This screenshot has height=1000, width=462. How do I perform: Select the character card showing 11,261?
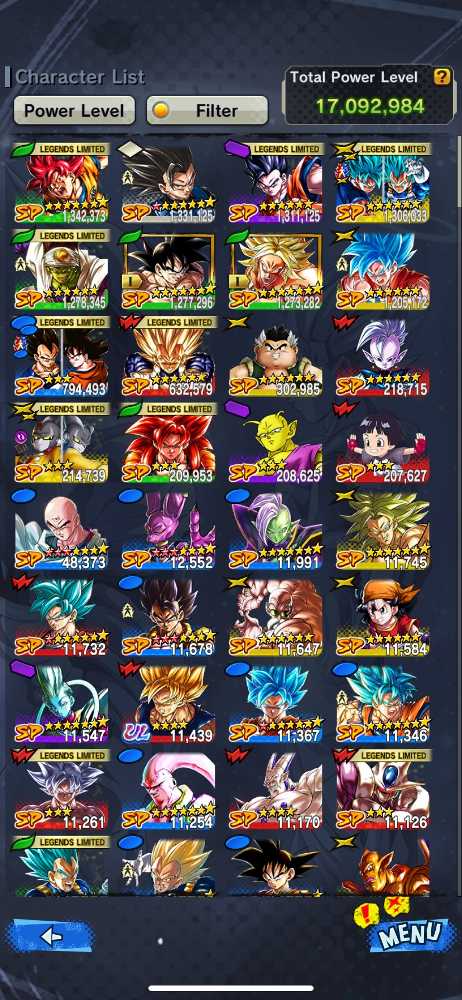pos(61,790)
